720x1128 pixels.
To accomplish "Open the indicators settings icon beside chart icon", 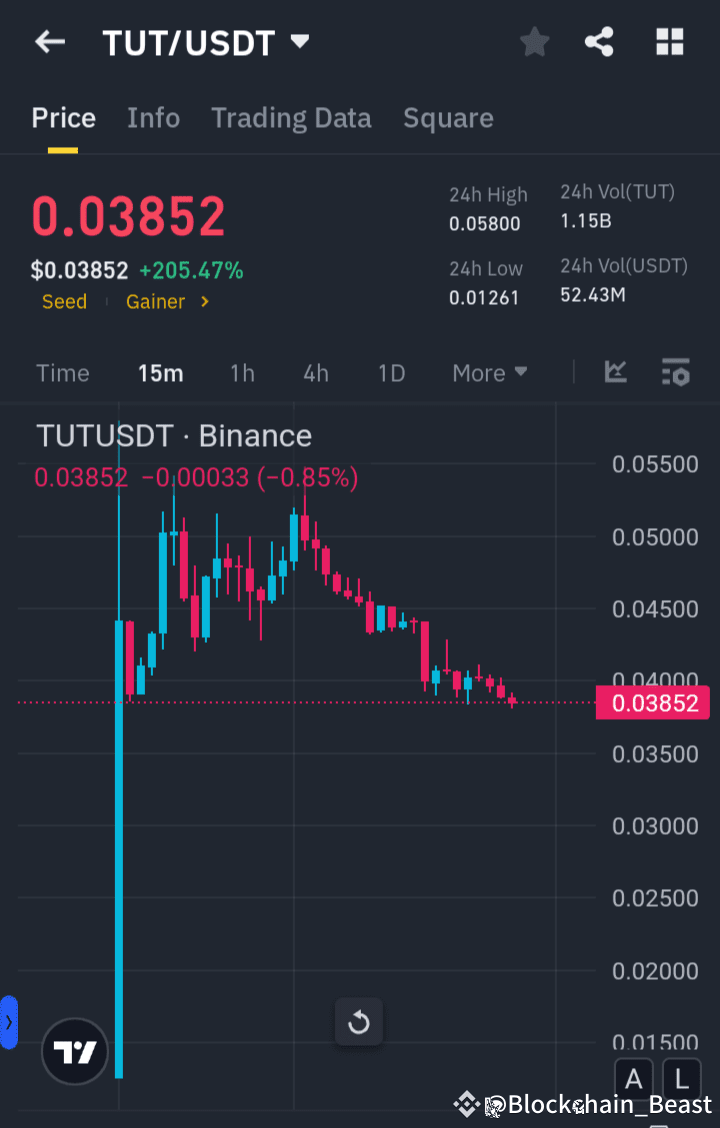I will click(x=675, y=372).
